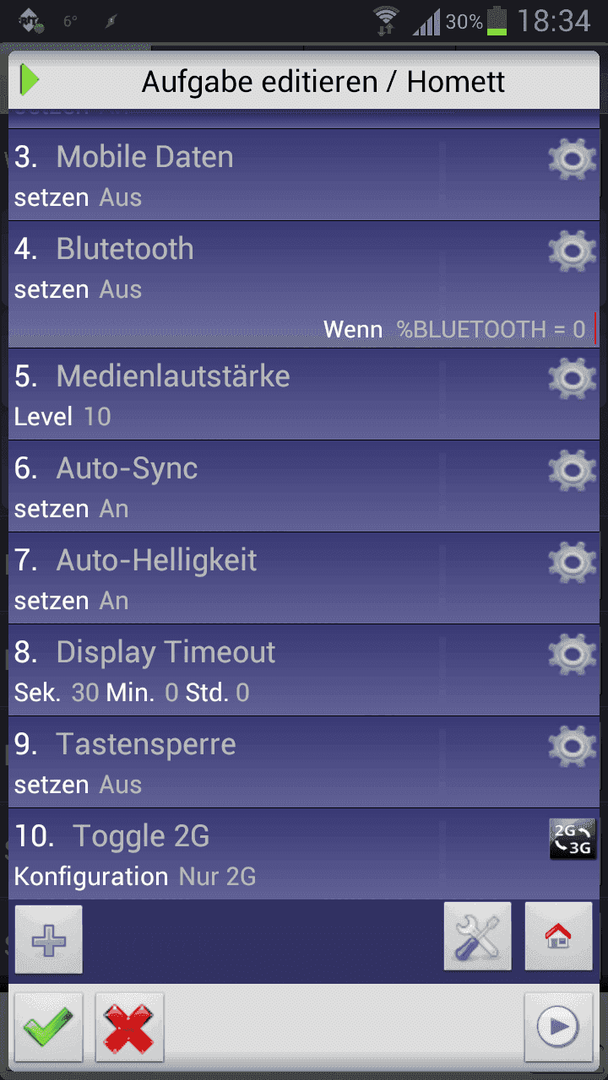608x1080 pixels.
Task: Open the Display Timeout action
Action: pyautogui.click(x=304, y=669)
